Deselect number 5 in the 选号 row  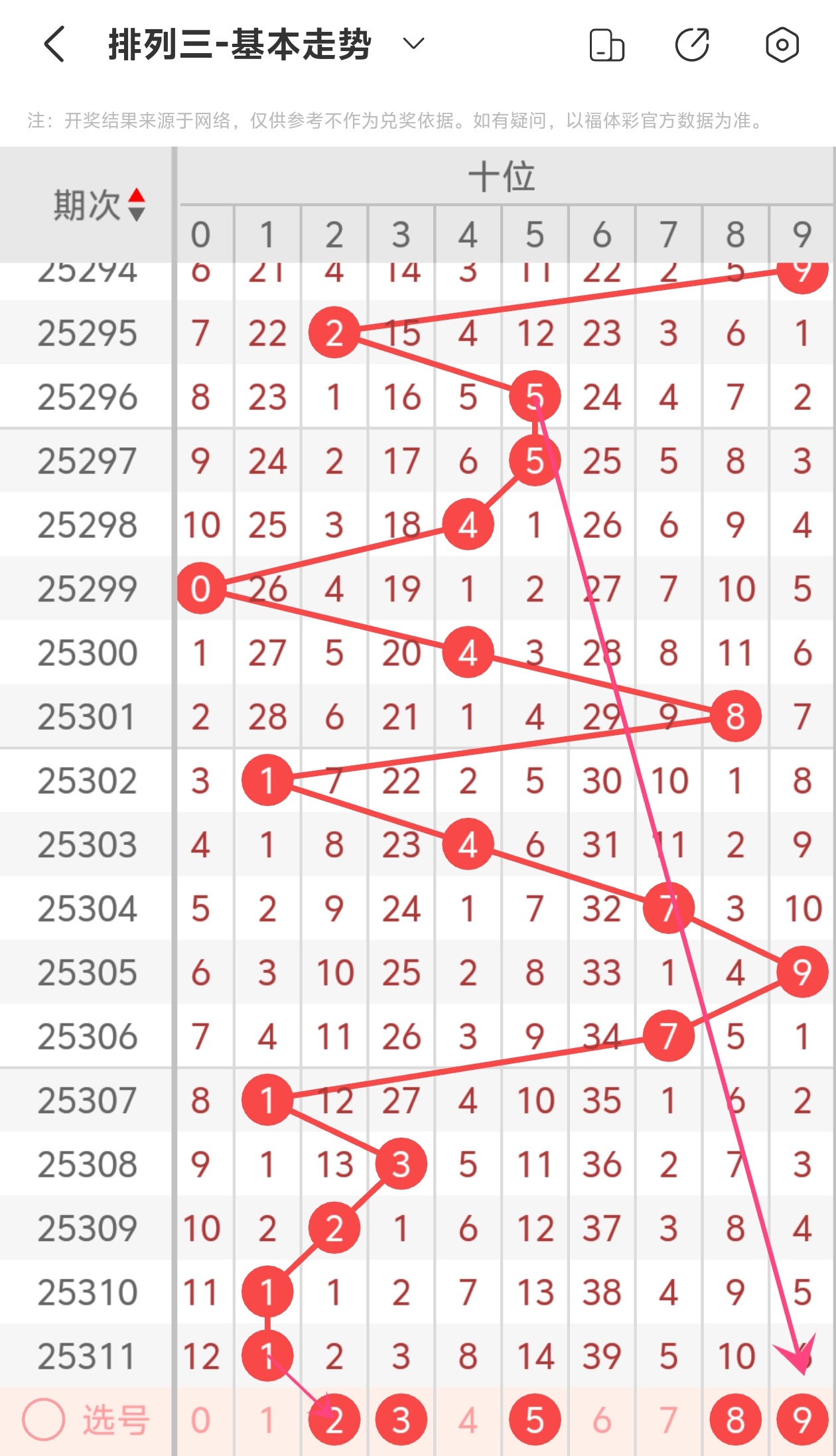point(535,1420)
